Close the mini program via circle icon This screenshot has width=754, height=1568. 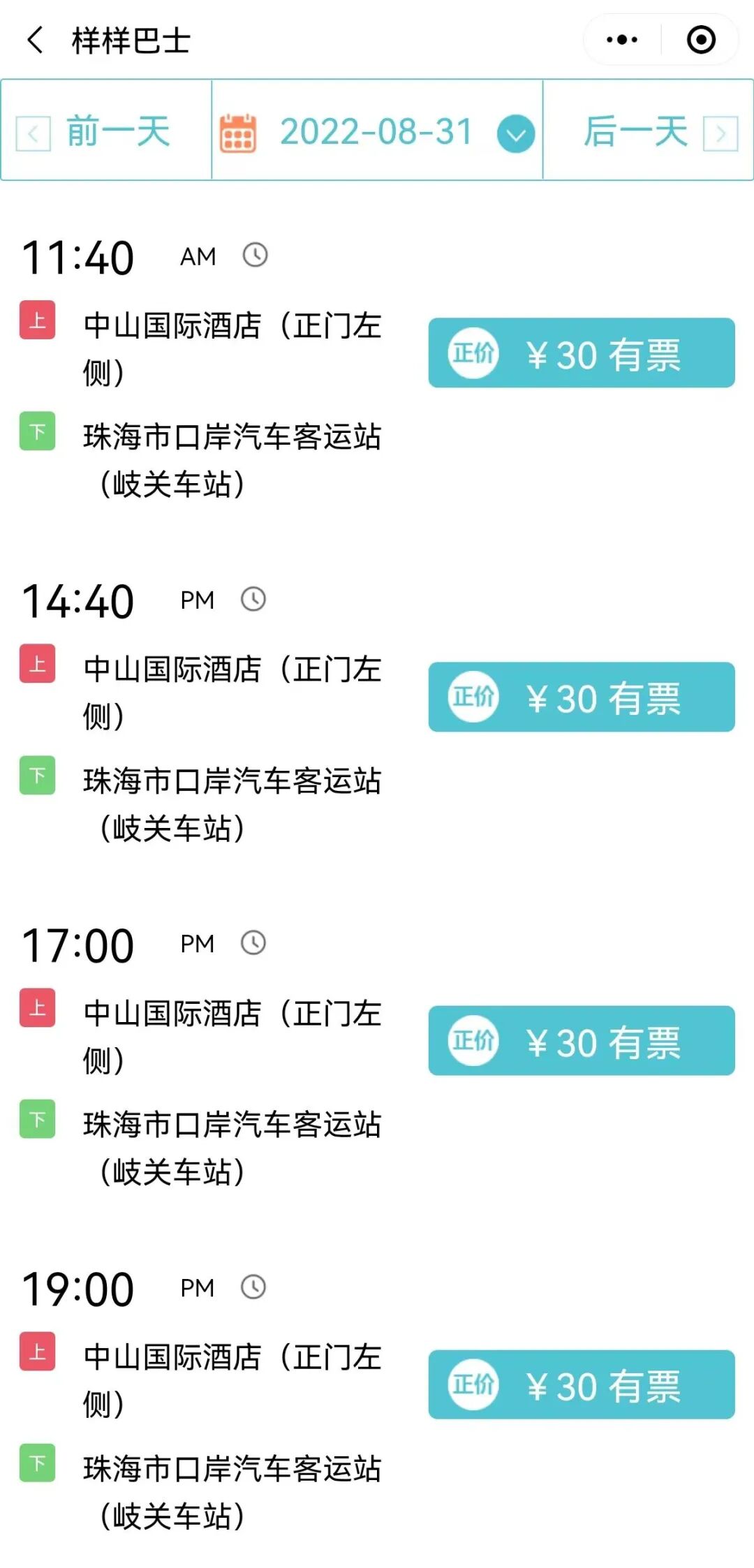(701, 40)
